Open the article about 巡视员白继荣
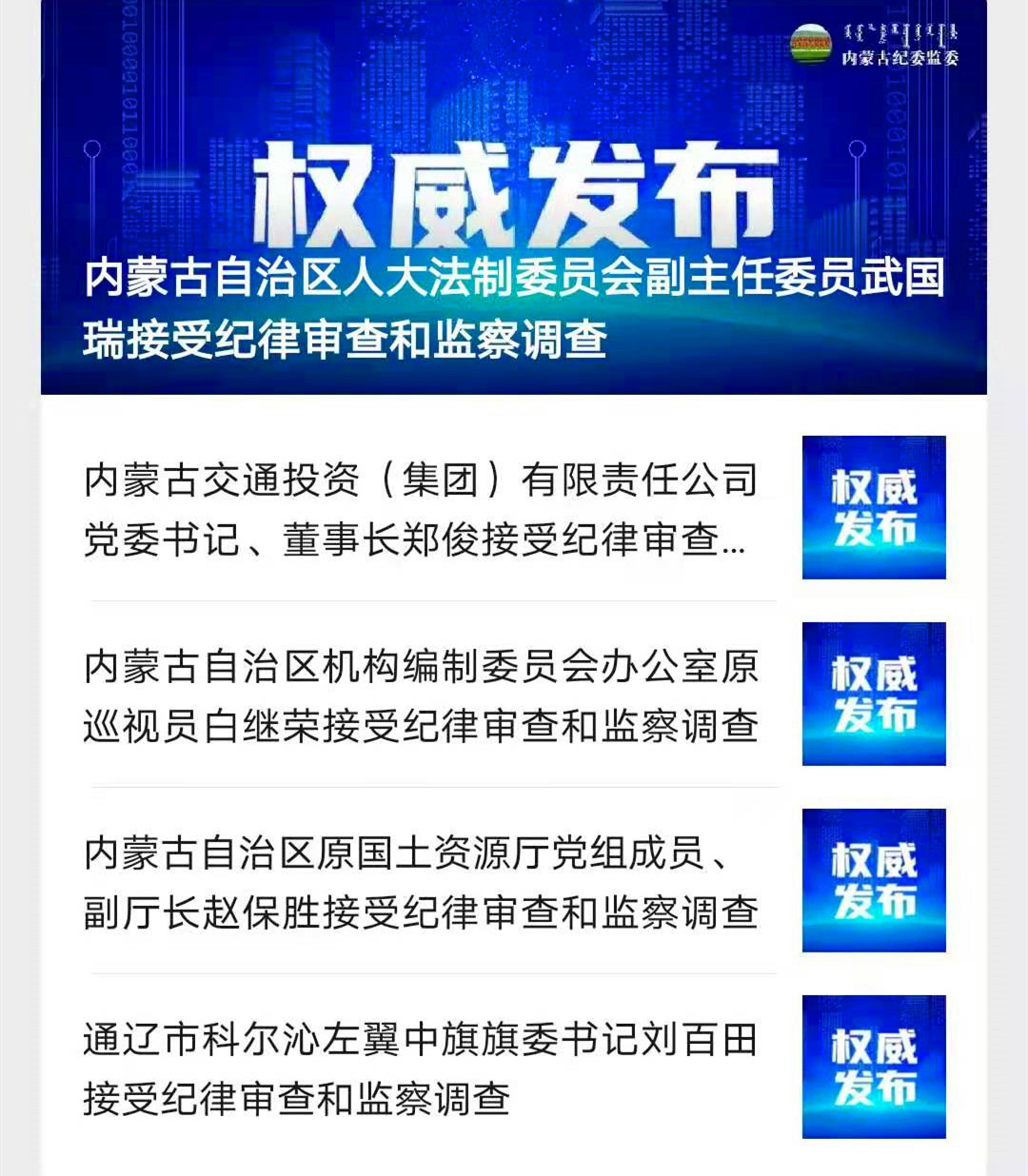The width and height of the screenshot is (1028, 1176). (420, 696)
